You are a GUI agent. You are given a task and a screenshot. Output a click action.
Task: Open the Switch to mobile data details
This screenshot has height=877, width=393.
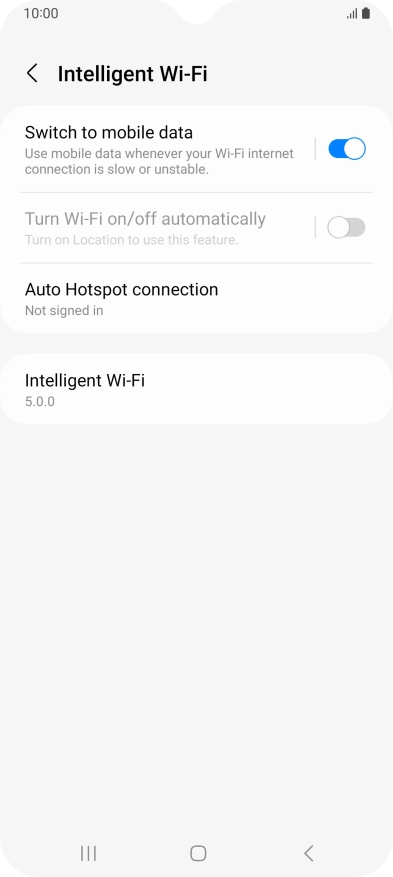164,149
